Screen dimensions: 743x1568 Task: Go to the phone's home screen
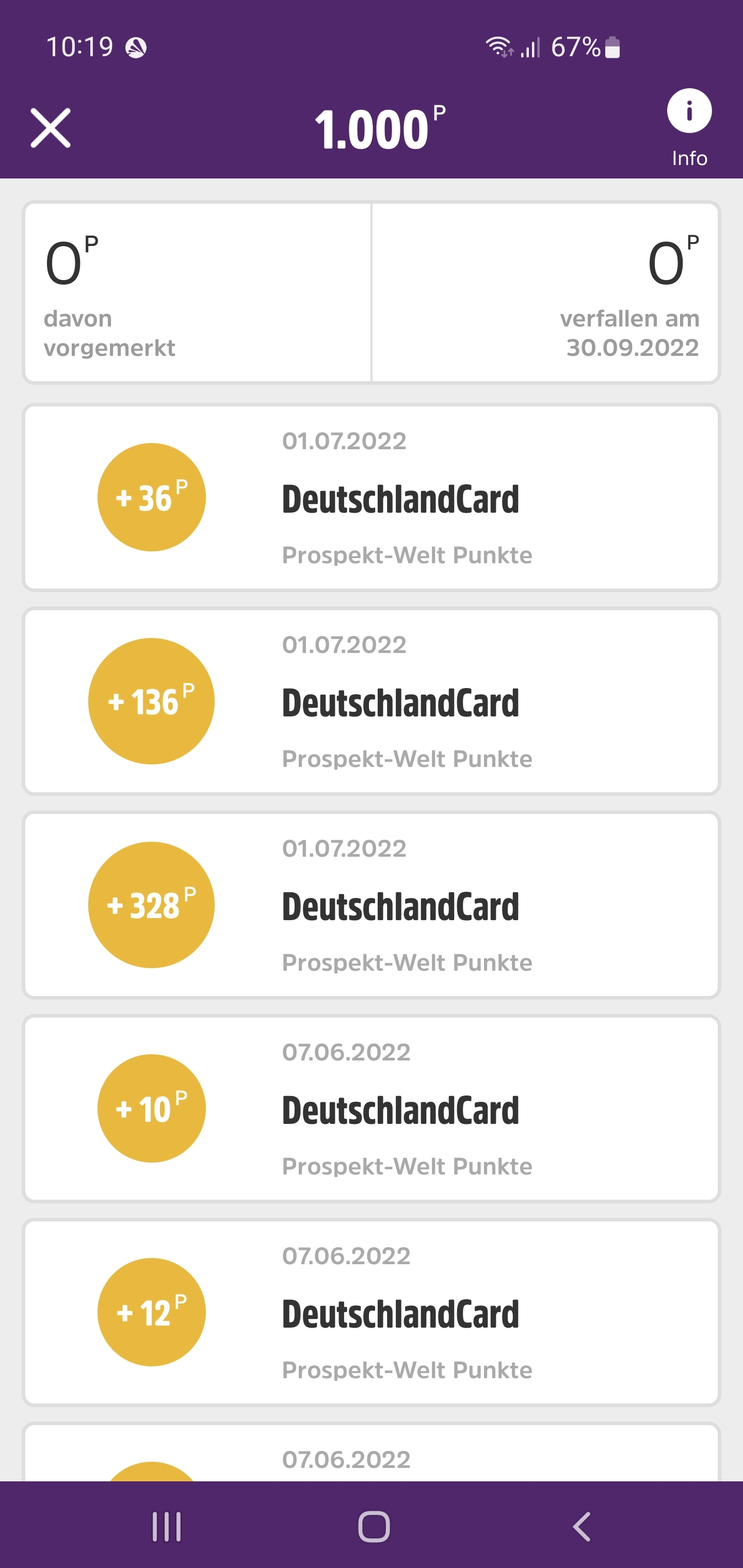coord(374,1527)
